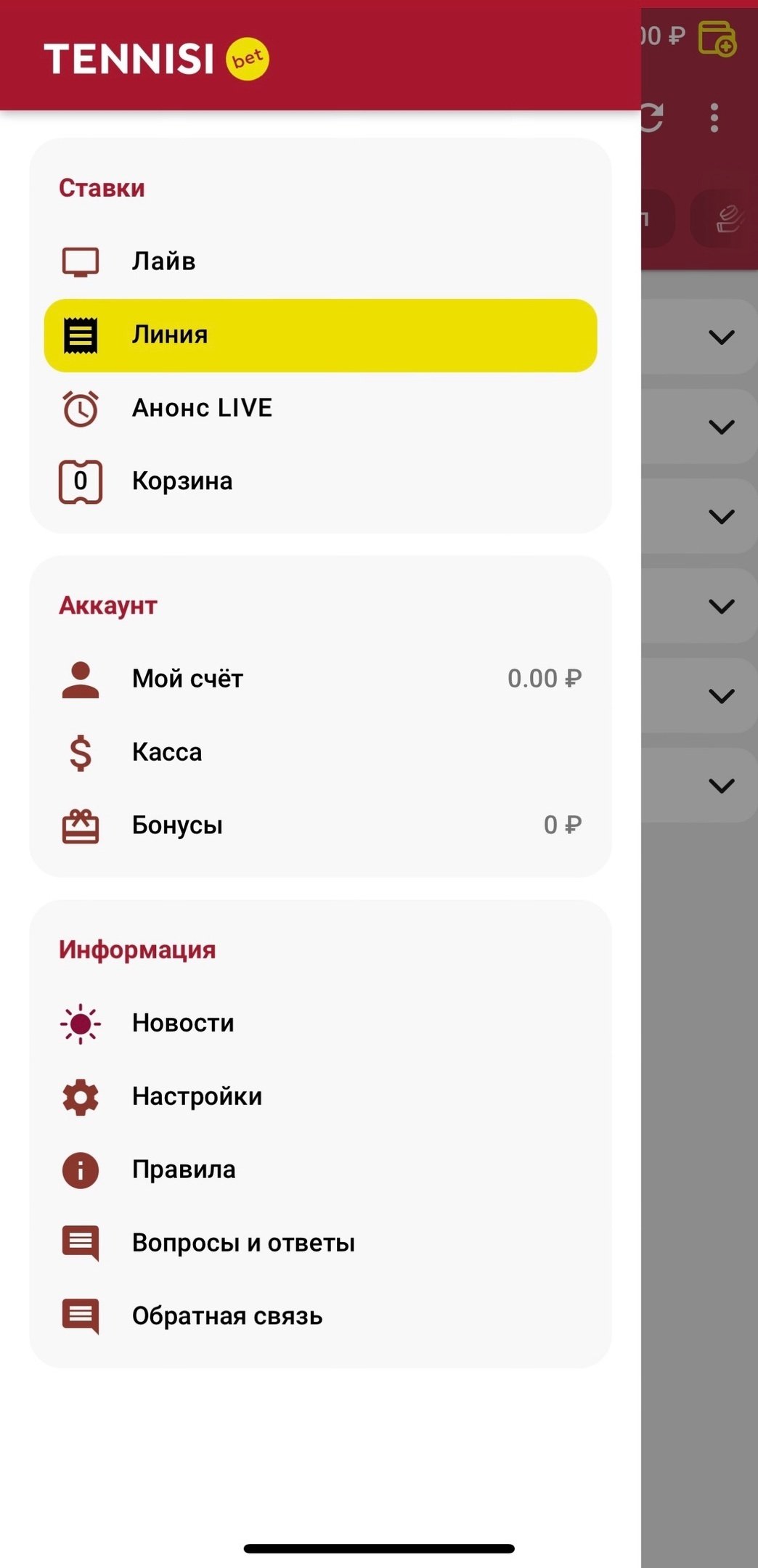The image size is (758, 1568).
Task: Open Вопросы и ответы
Action: [243, 1244]
